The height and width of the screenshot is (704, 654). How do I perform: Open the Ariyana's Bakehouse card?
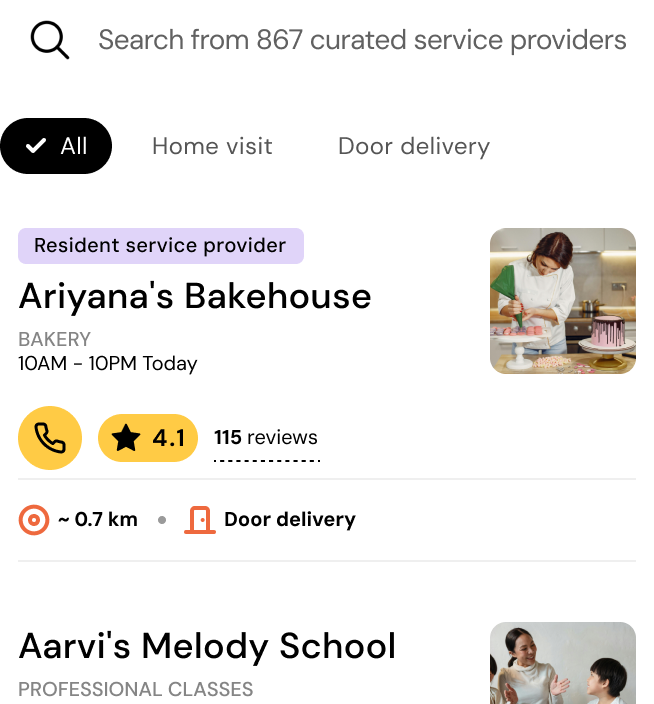click(195, 296)
